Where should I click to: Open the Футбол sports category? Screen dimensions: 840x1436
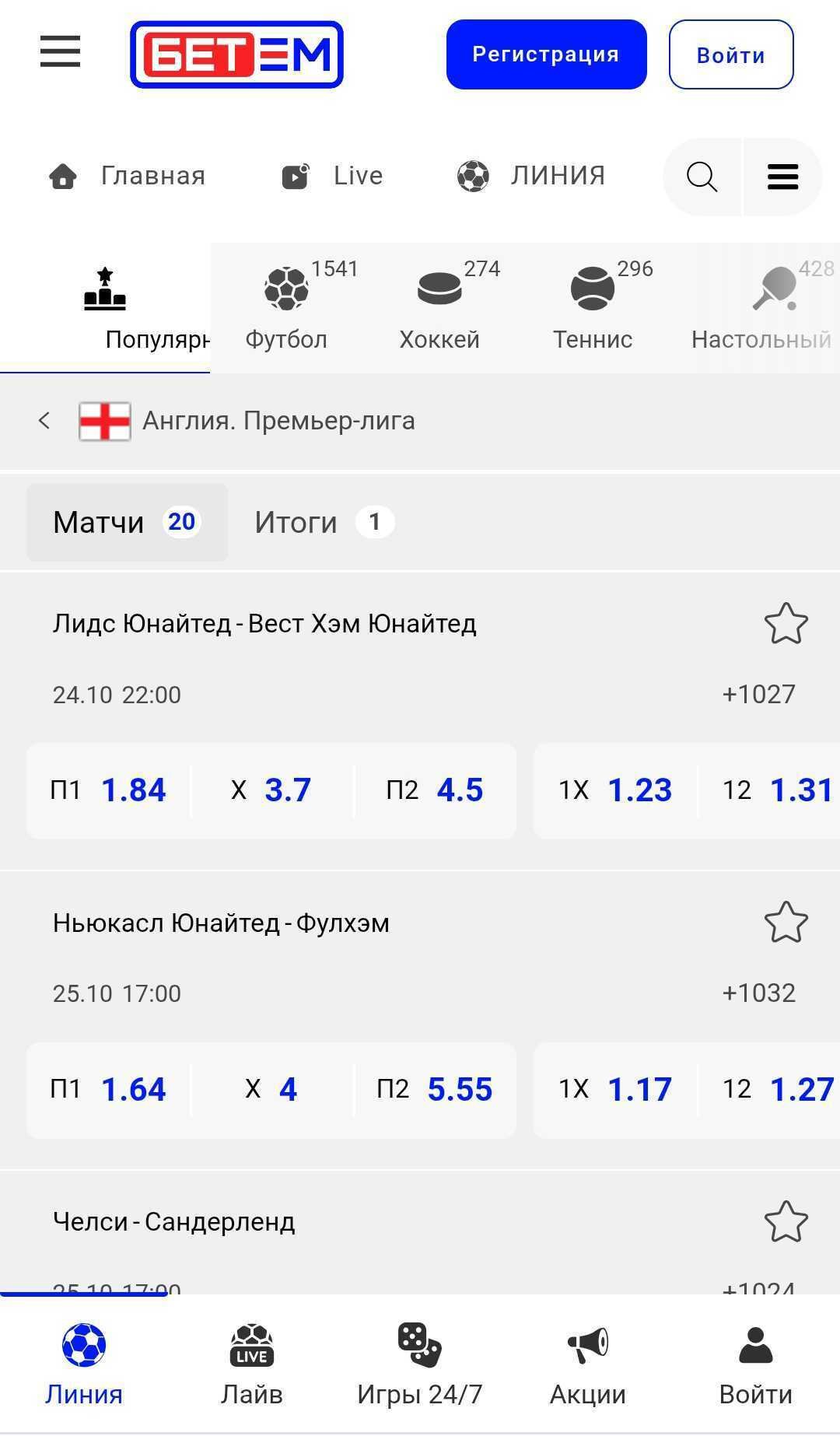(x=287, y=307)
